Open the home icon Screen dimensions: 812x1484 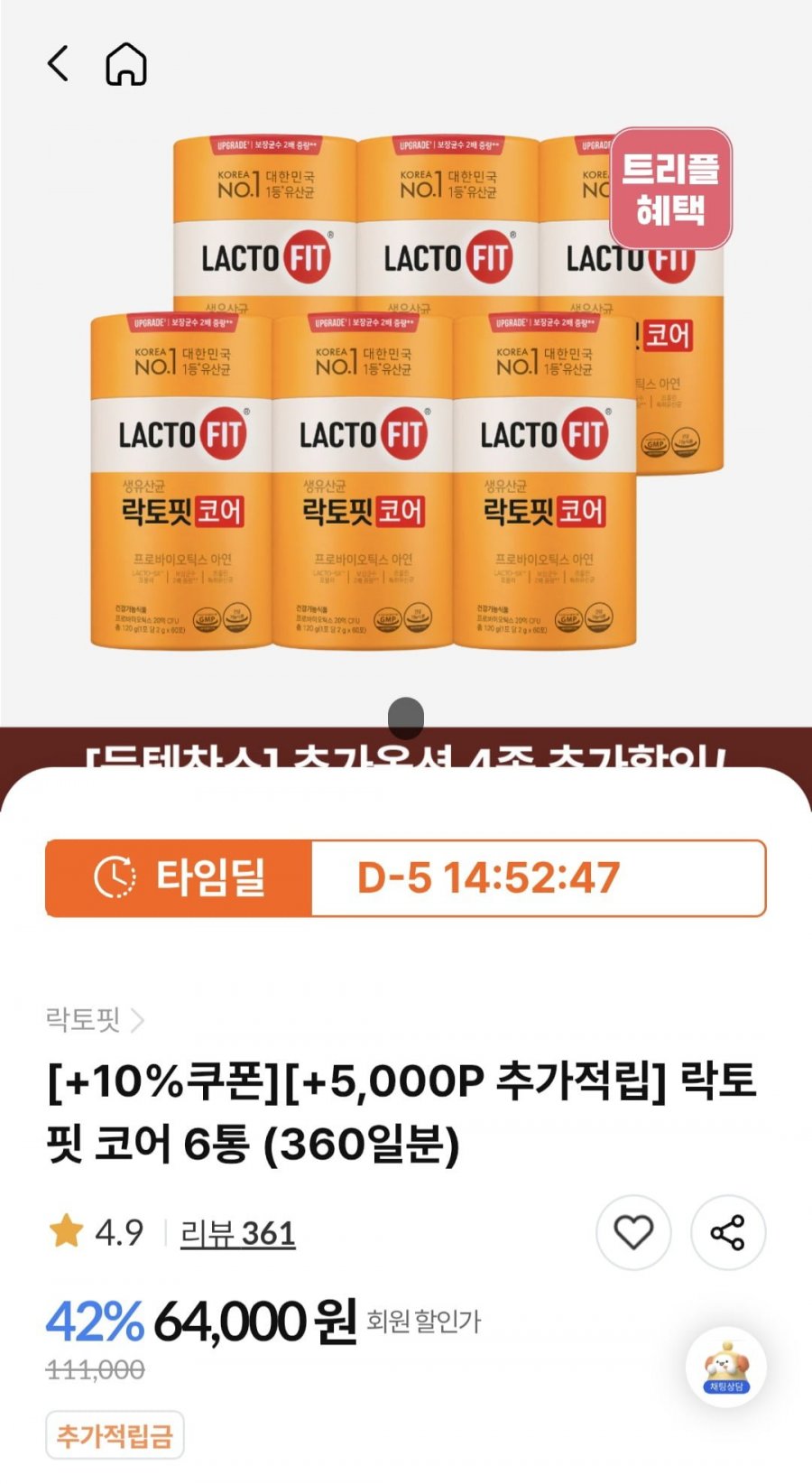tap(126, 64)
